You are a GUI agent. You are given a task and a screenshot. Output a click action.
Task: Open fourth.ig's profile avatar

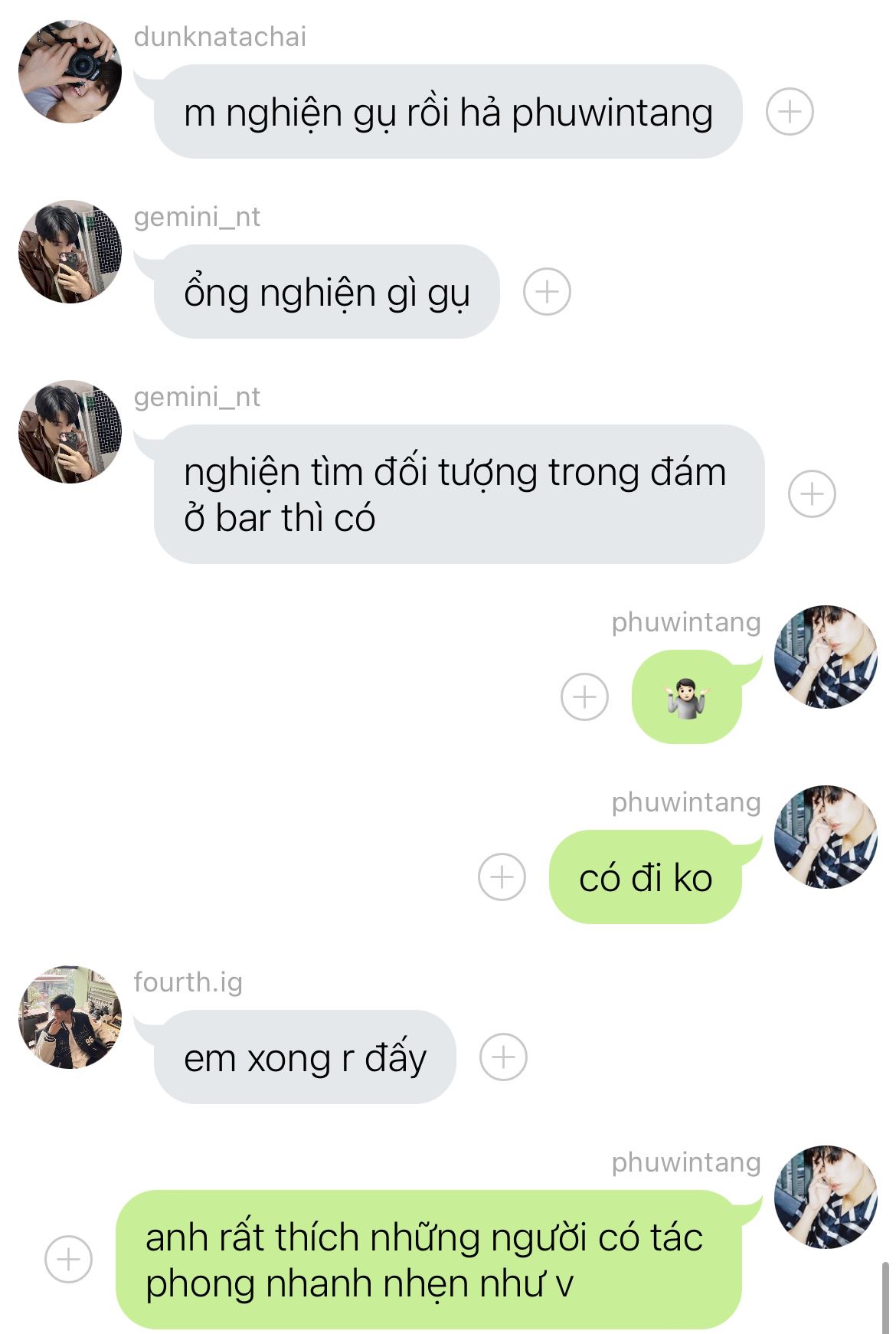(70, 1017)
